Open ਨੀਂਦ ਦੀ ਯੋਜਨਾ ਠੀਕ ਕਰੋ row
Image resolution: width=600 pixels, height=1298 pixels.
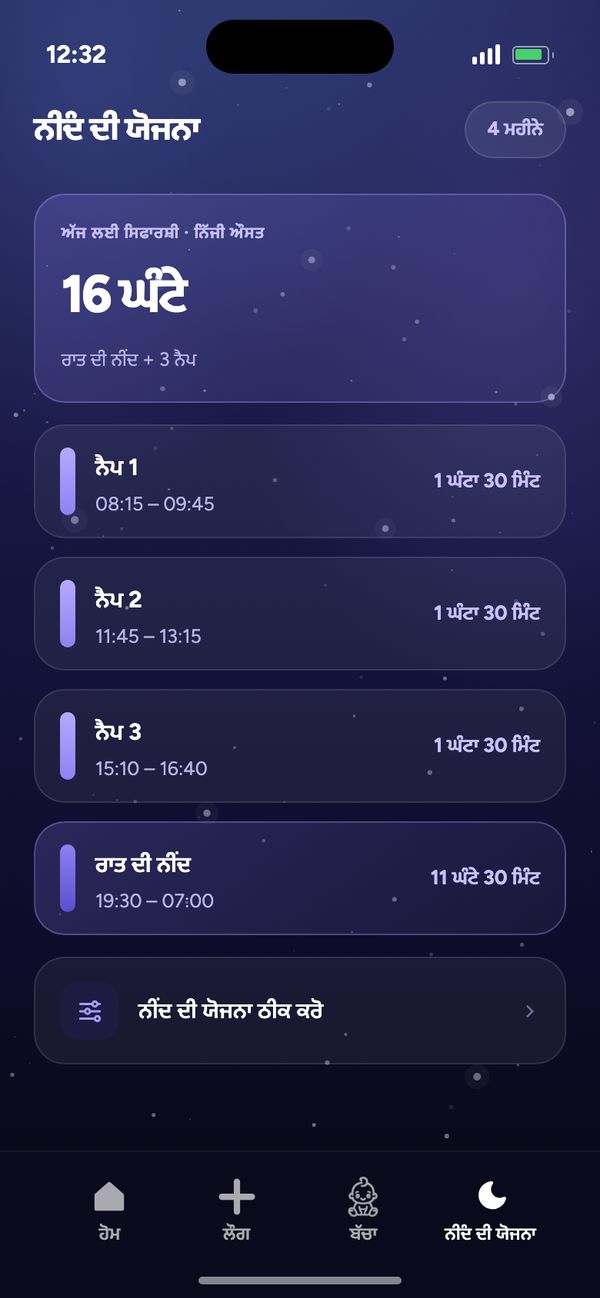tap(300, 1011)
